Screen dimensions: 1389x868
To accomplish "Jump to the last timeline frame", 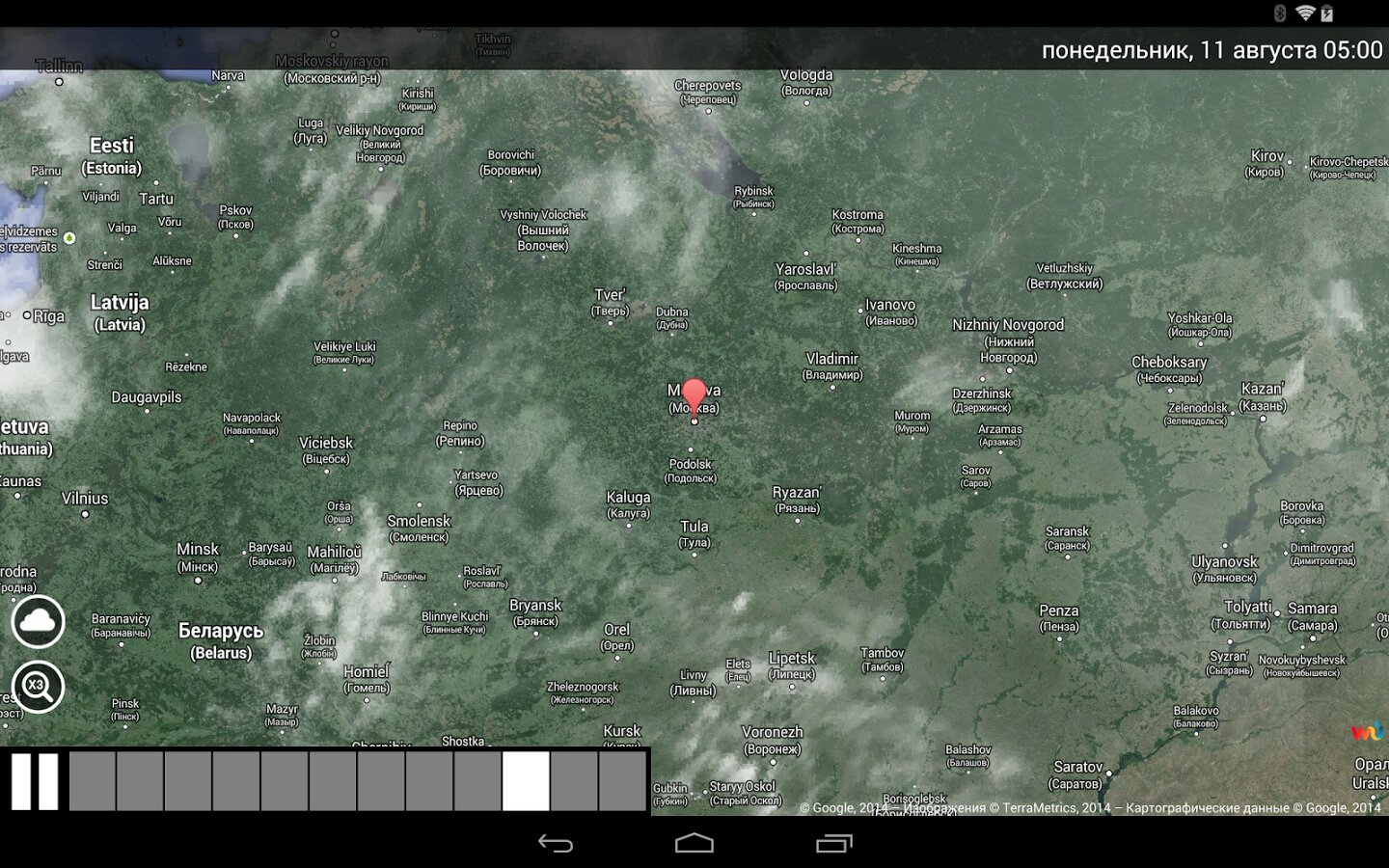I will pos(622,781).
